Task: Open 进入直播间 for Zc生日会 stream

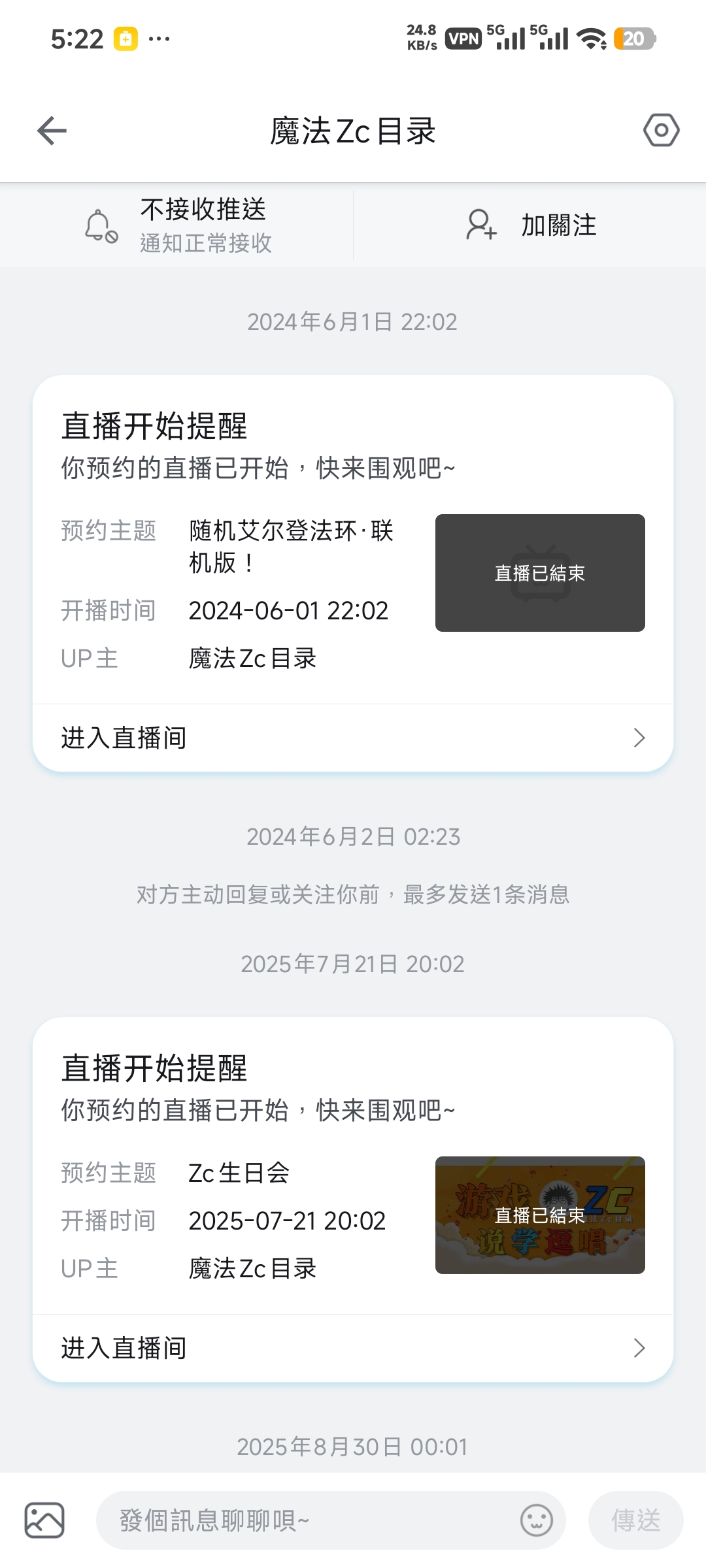Action: coord(353,1348)
